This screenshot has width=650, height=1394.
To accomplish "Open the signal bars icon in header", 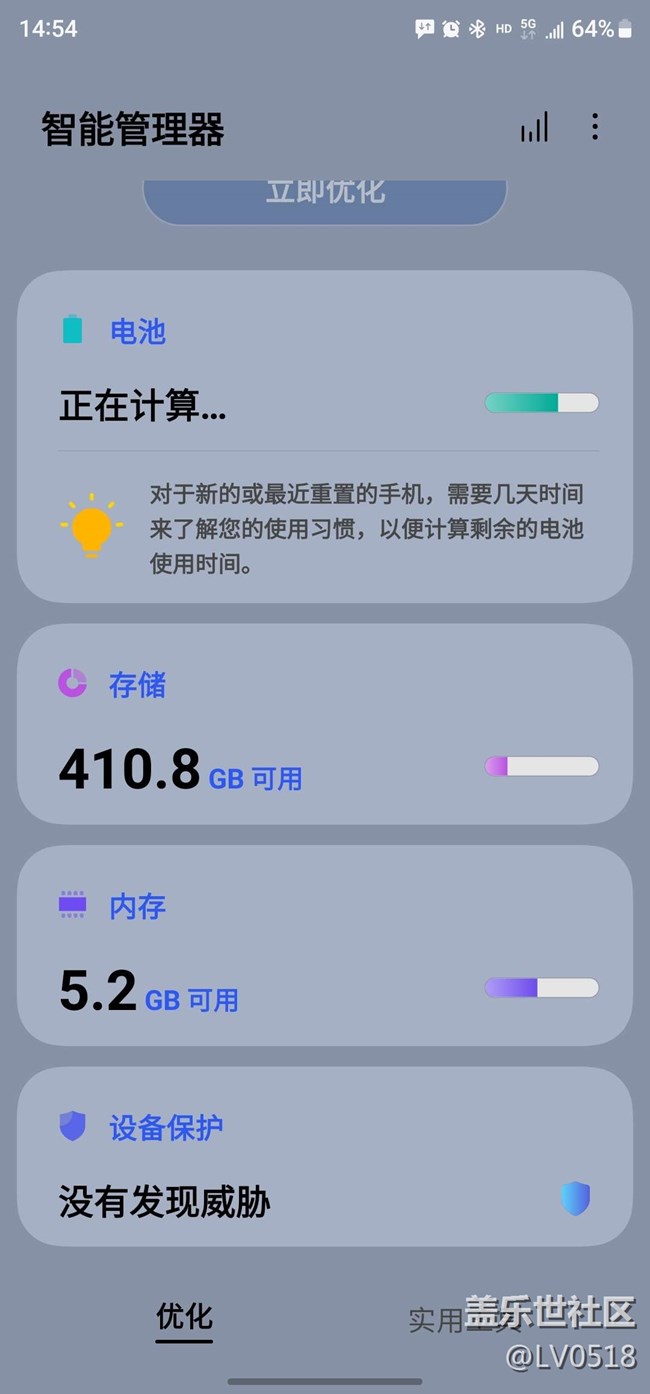I will (534, 127).
